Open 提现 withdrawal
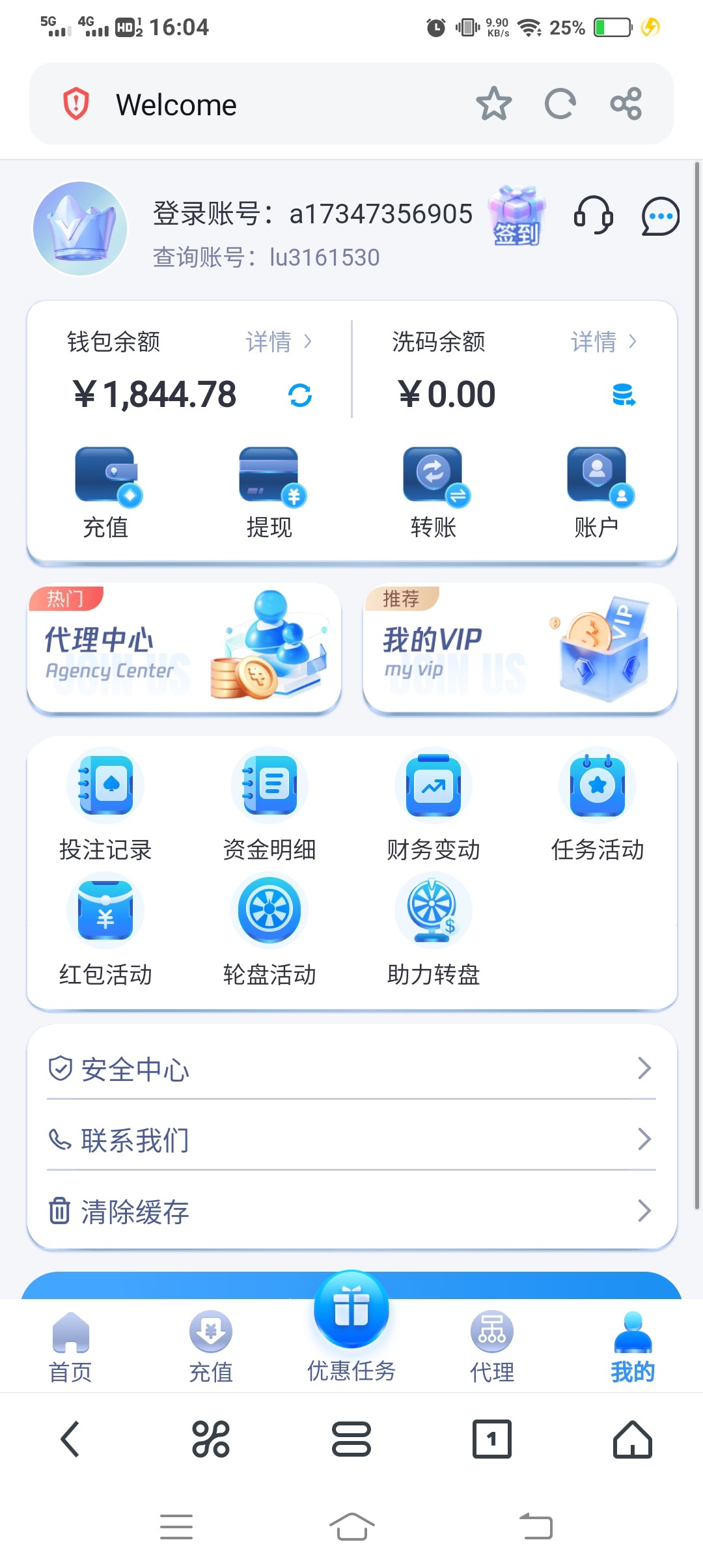Image resolution: width=703 pixels, height=1568 pixels. pyautogui.click(x=269, y=493)
